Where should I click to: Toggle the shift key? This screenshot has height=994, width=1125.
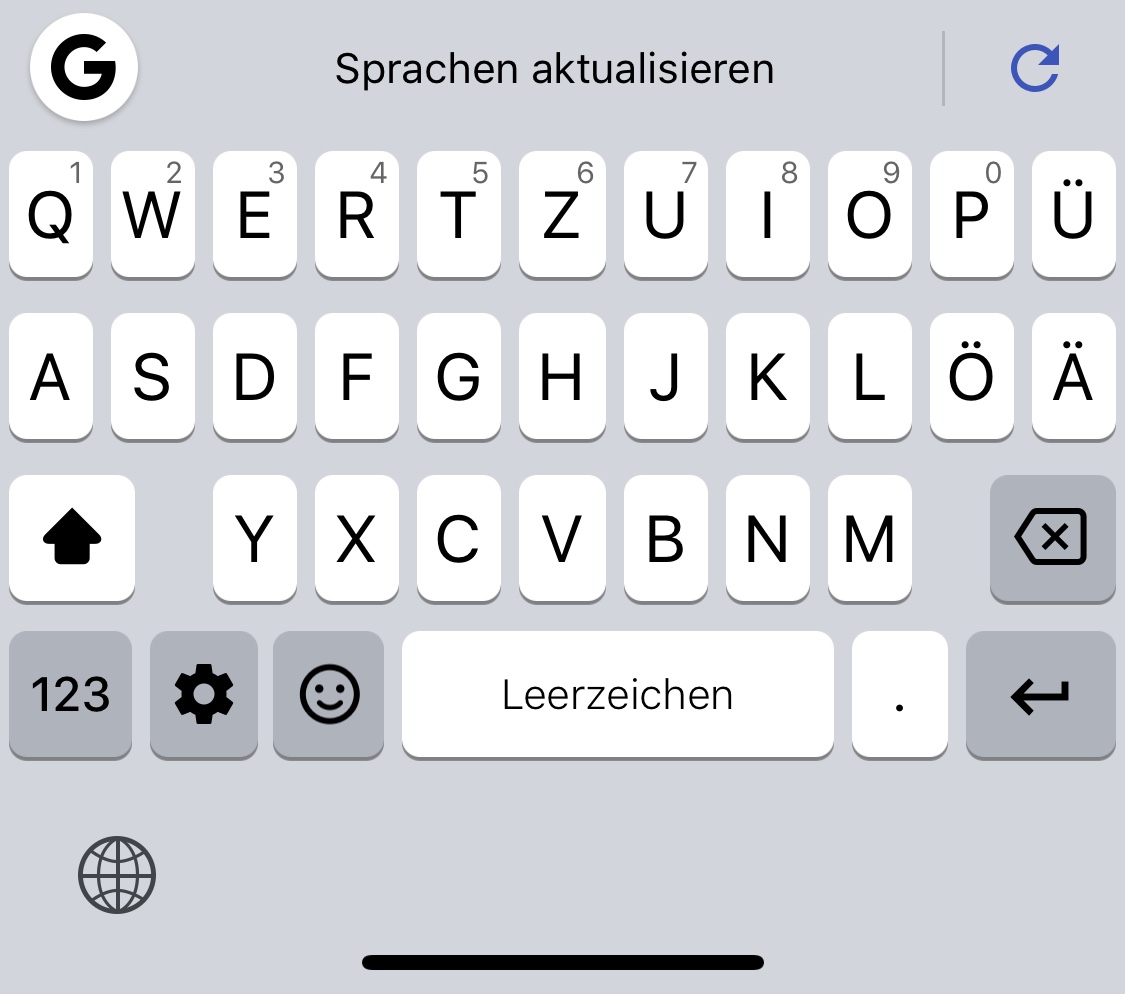(x=72, y=539)
